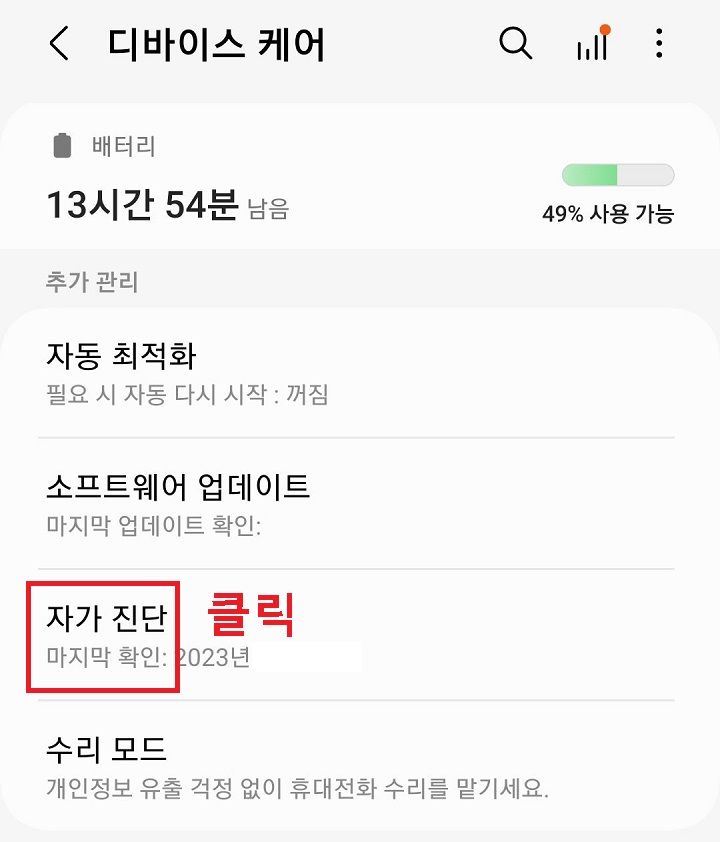Open the more options three-dot menu
This screenshot has height=842, width=720.
pos(658,44)
